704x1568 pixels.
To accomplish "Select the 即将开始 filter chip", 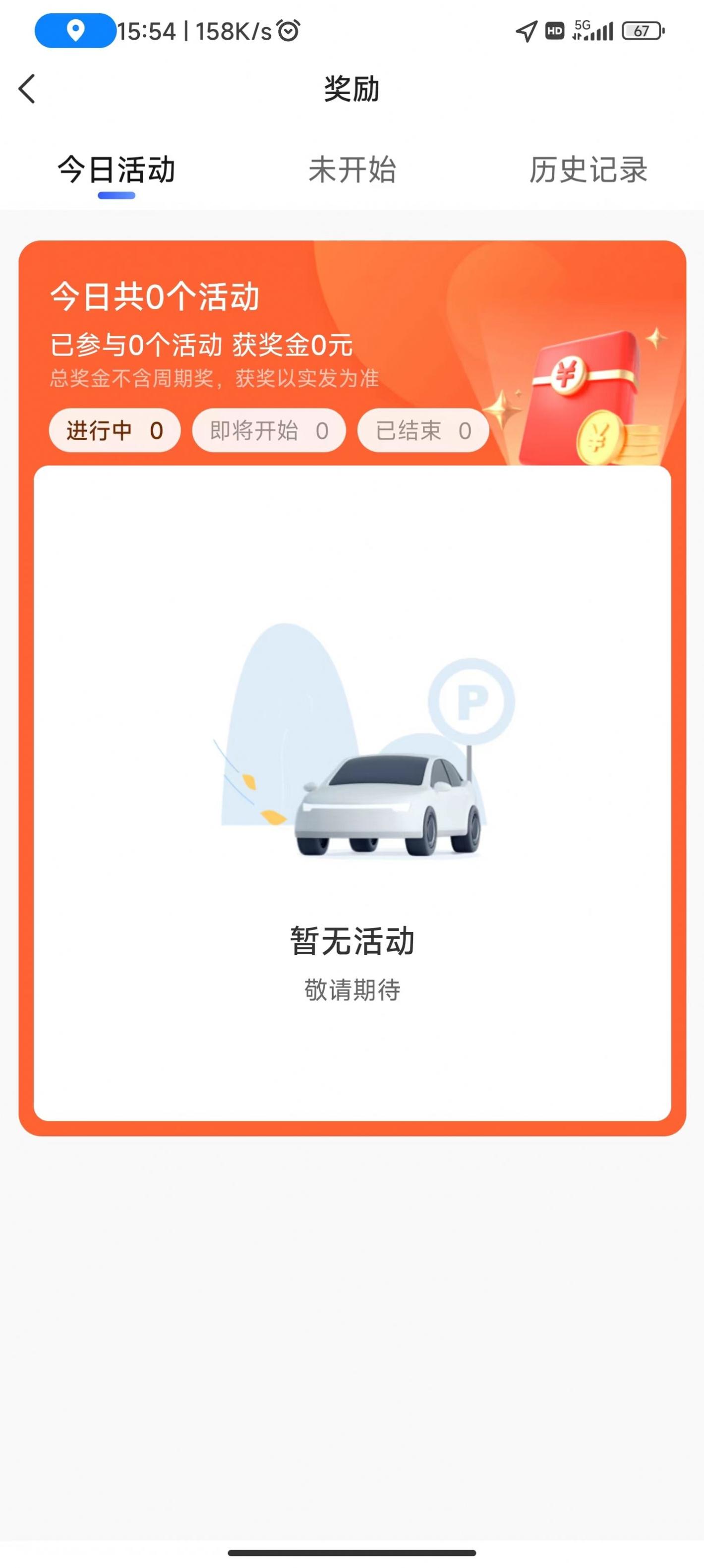I will coord(269,431).
